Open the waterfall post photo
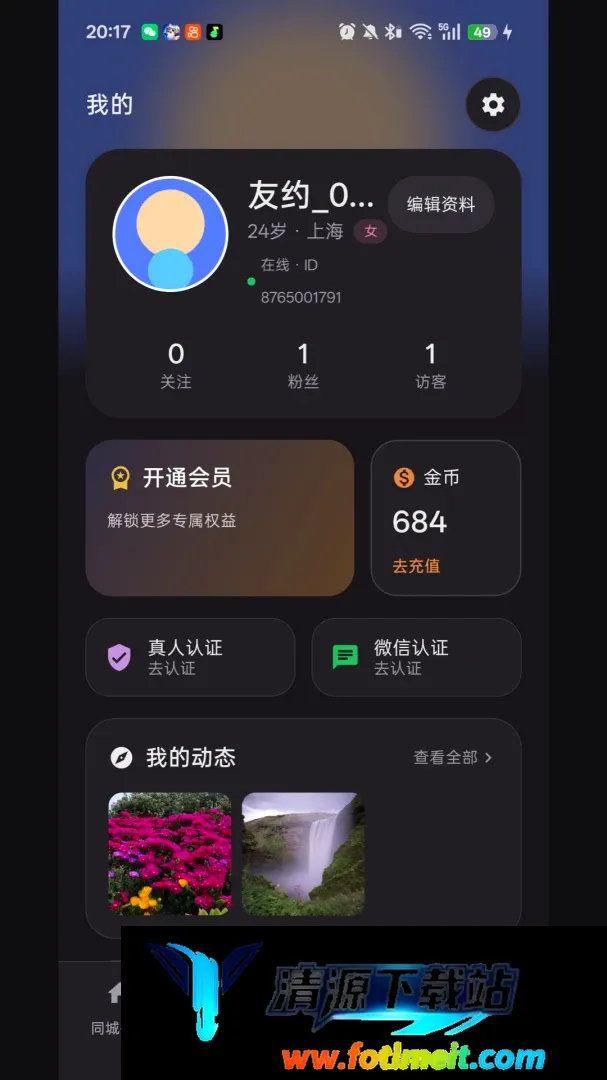 (x=303, y=854)
